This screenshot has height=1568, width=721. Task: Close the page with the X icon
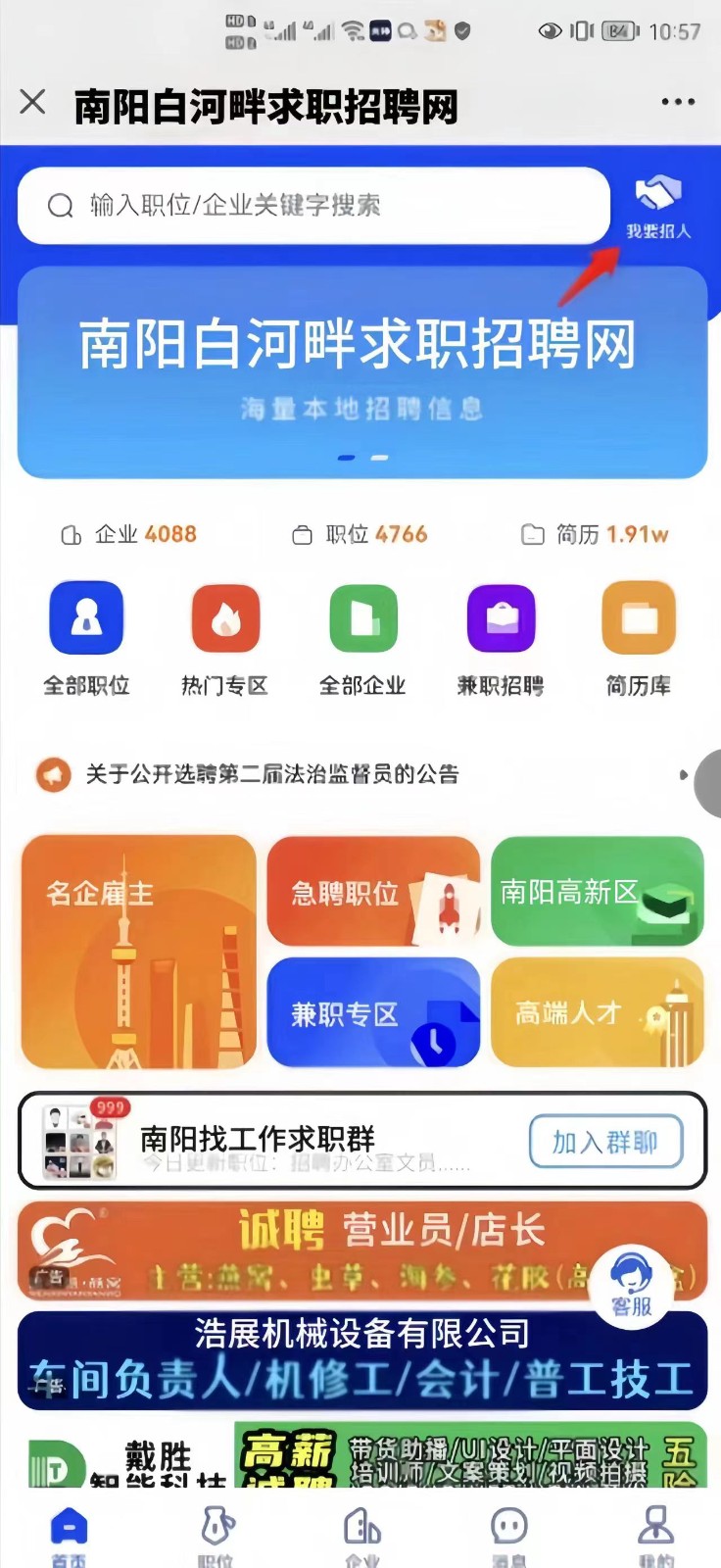click(32, 102)
